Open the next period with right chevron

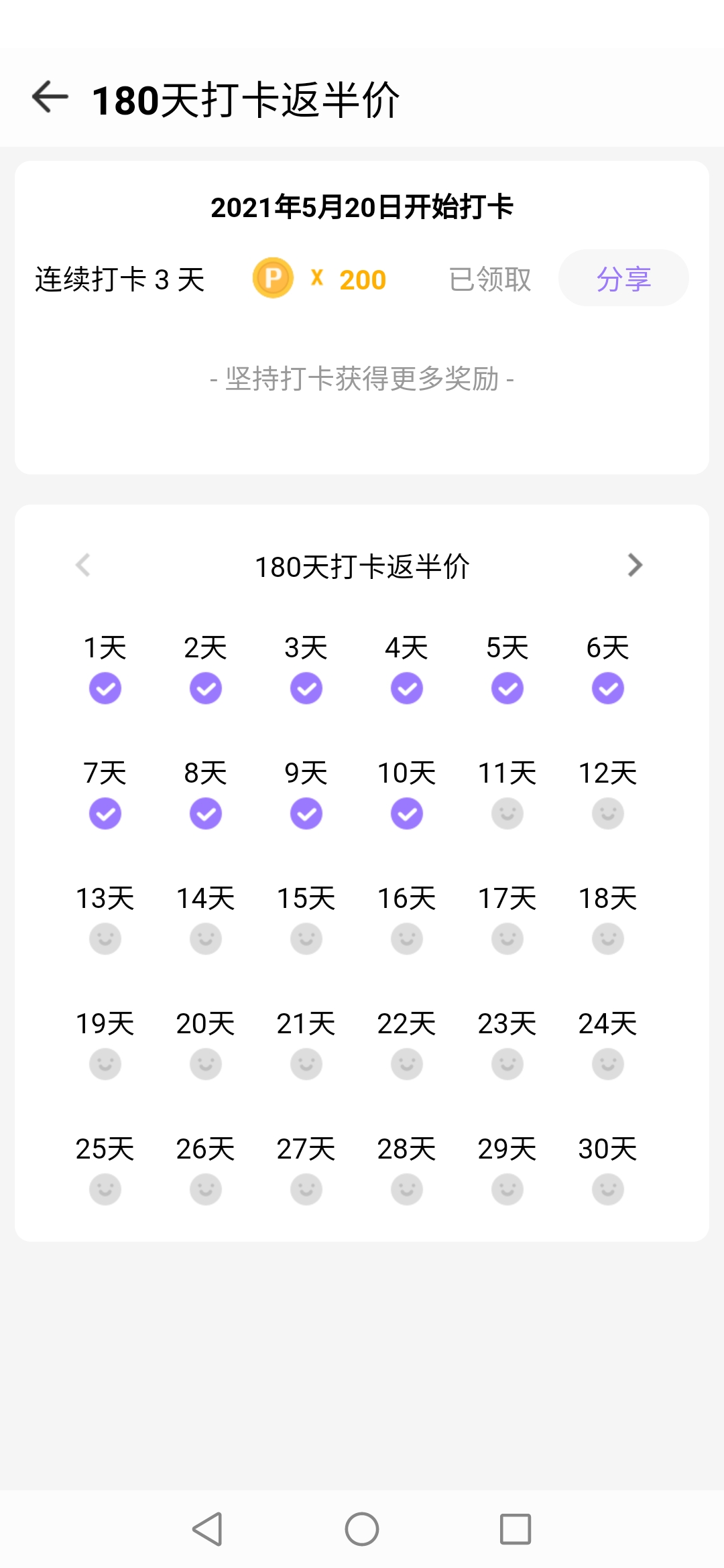tap(636, 566)
